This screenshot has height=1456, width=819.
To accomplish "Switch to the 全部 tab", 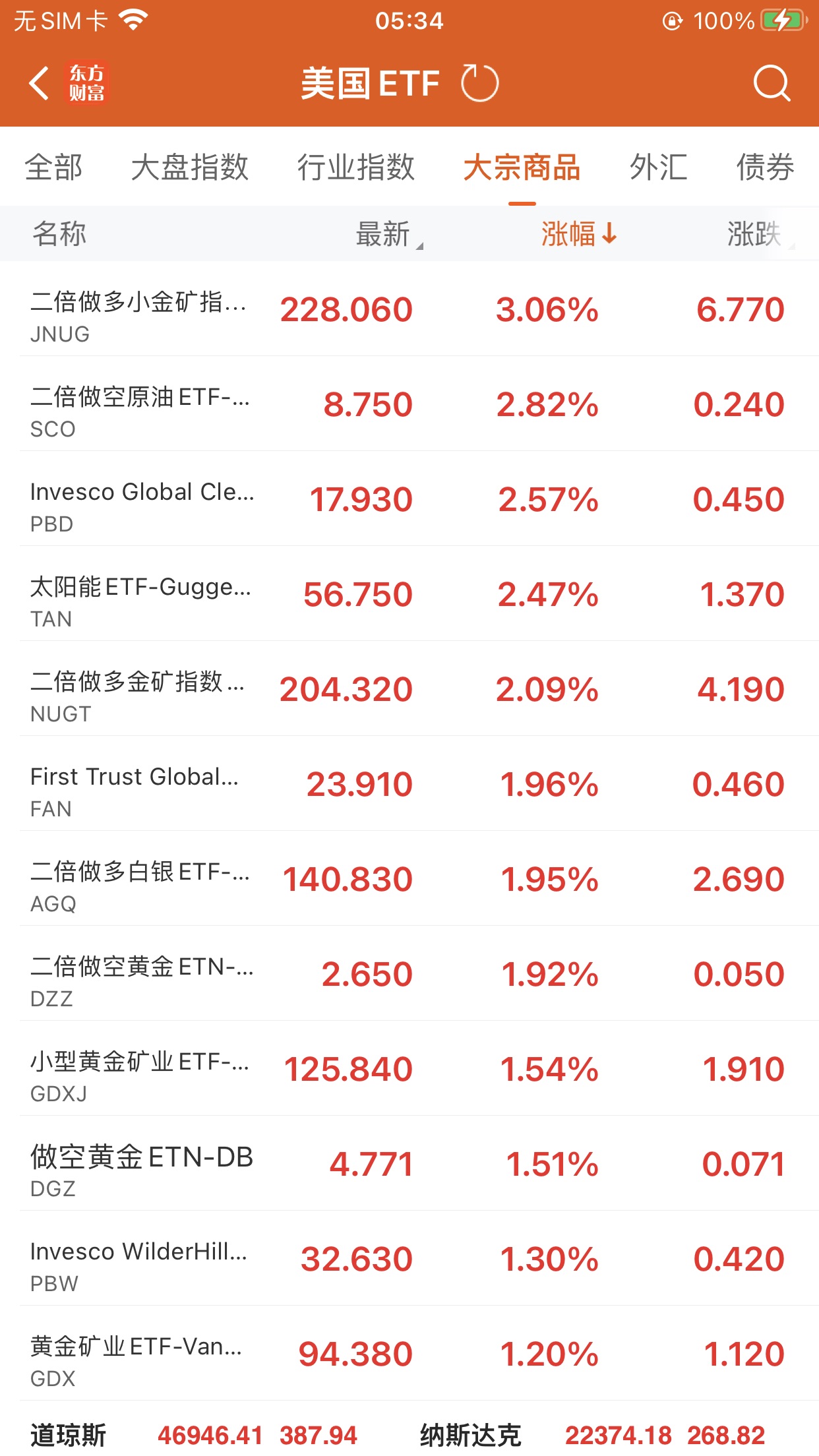I will pos(53,167).
